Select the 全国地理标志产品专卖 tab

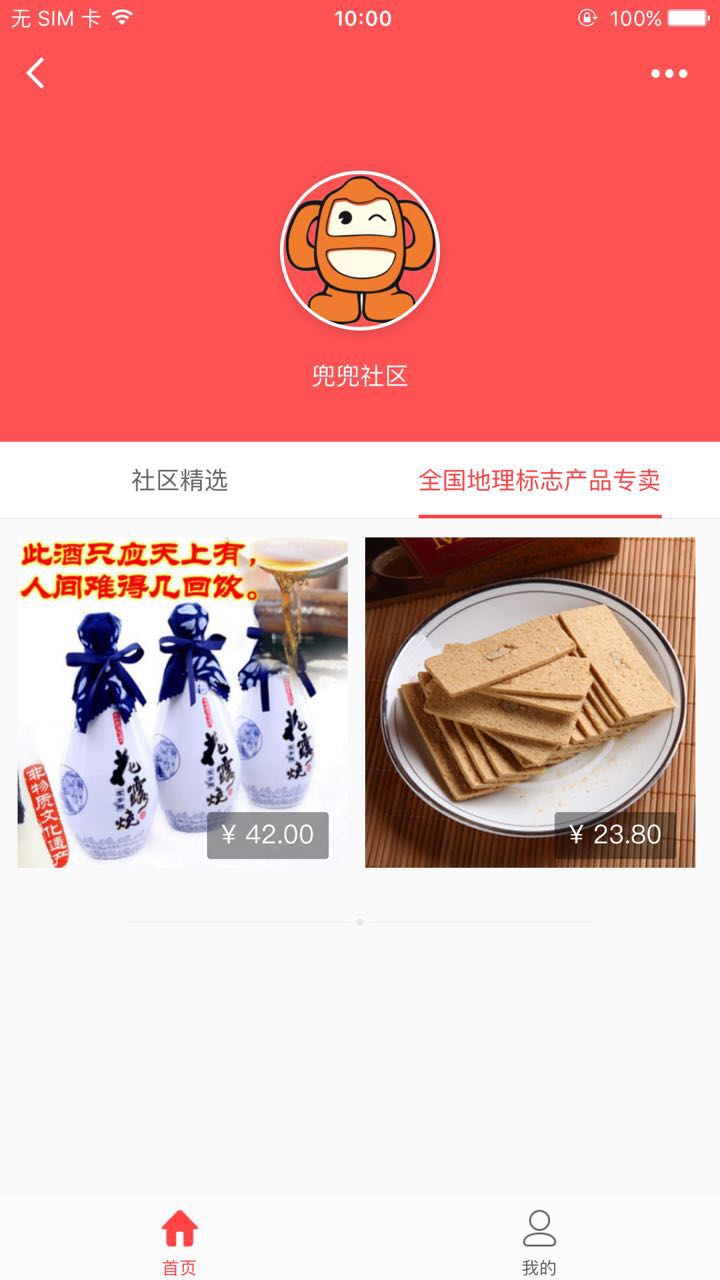click(539, 480)
